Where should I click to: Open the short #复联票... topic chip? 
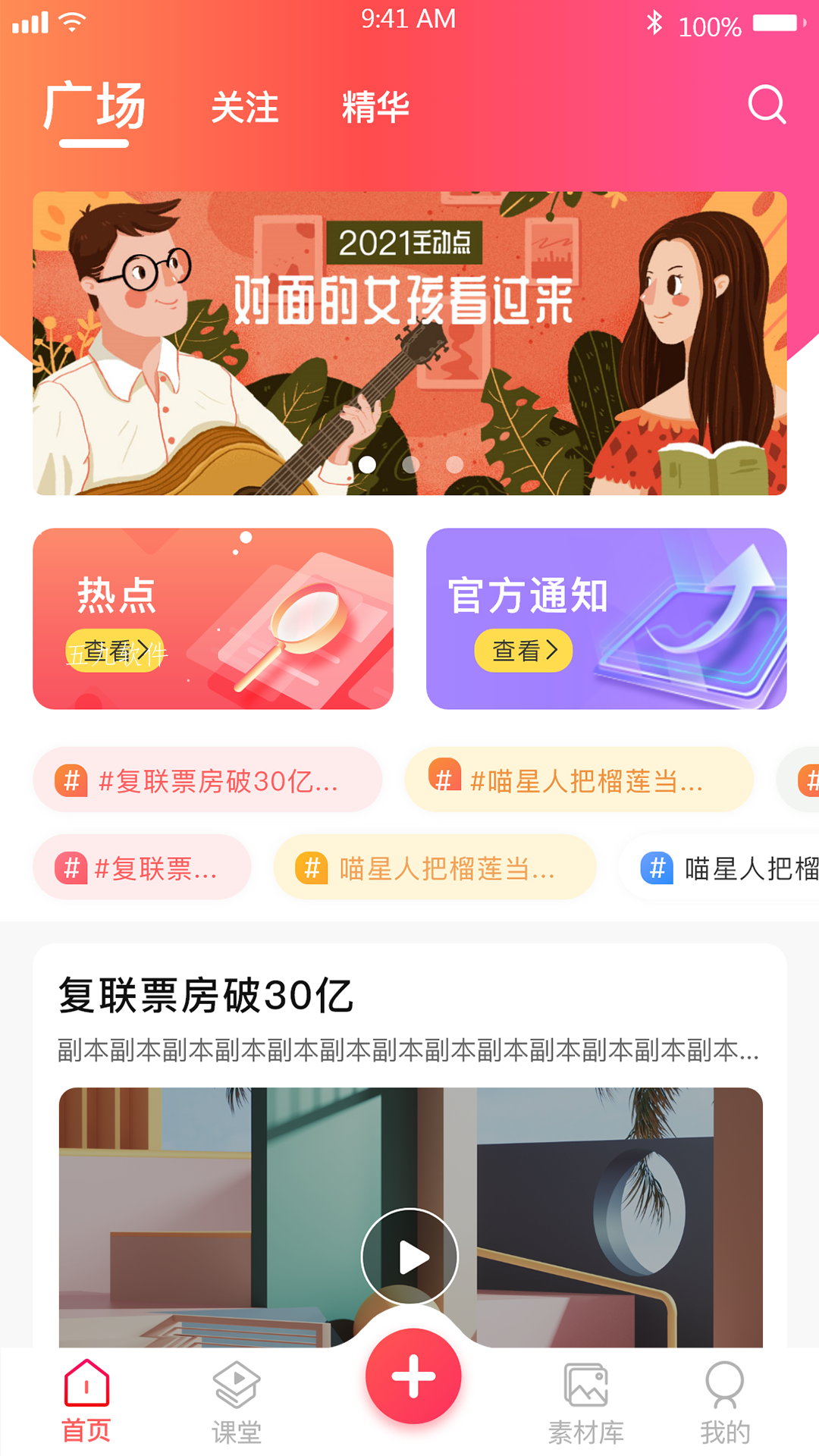[x=142, y=868]
